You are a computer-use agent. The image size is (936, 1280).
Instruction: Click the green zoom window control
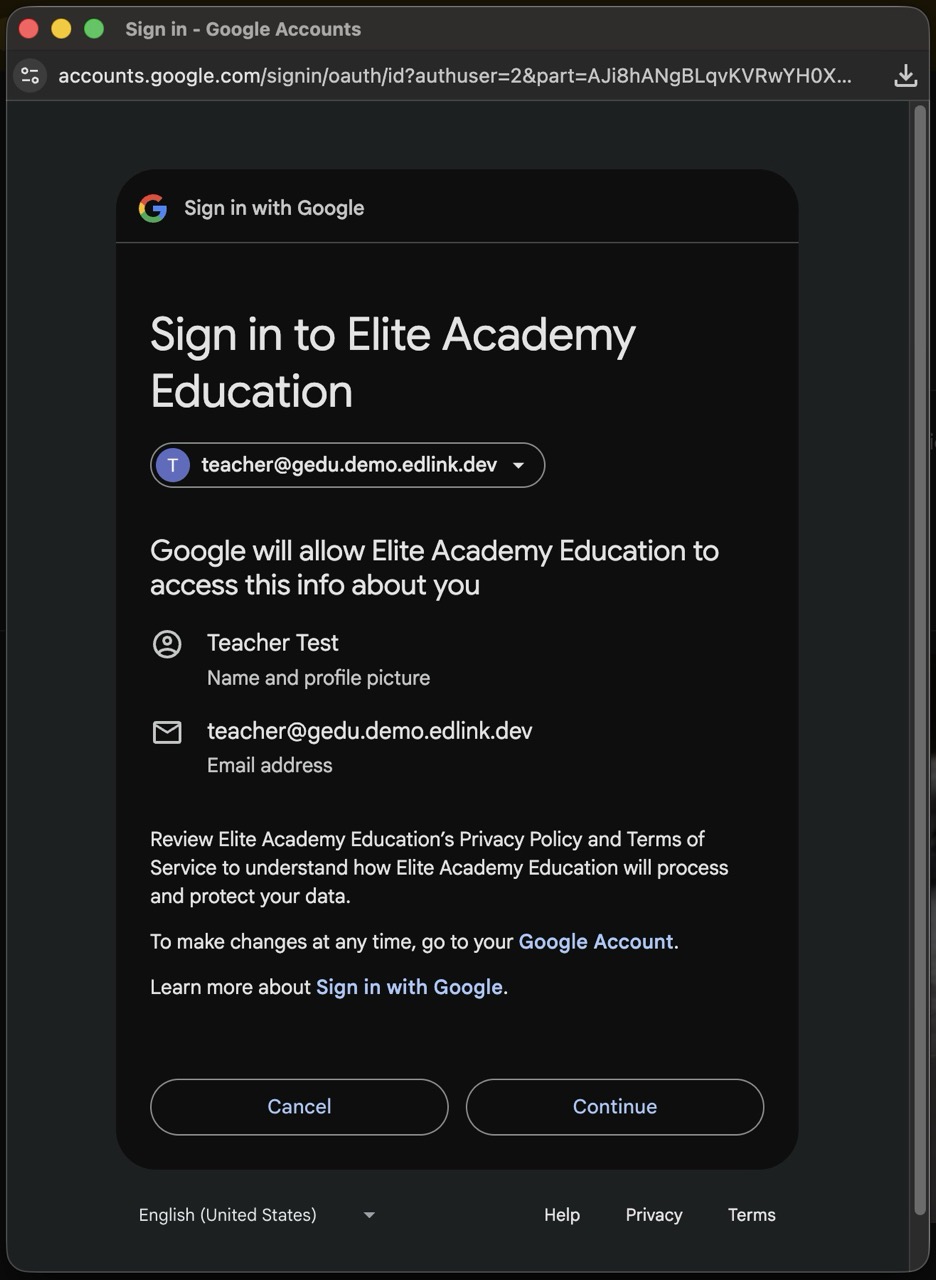click(x=93, y=28)
